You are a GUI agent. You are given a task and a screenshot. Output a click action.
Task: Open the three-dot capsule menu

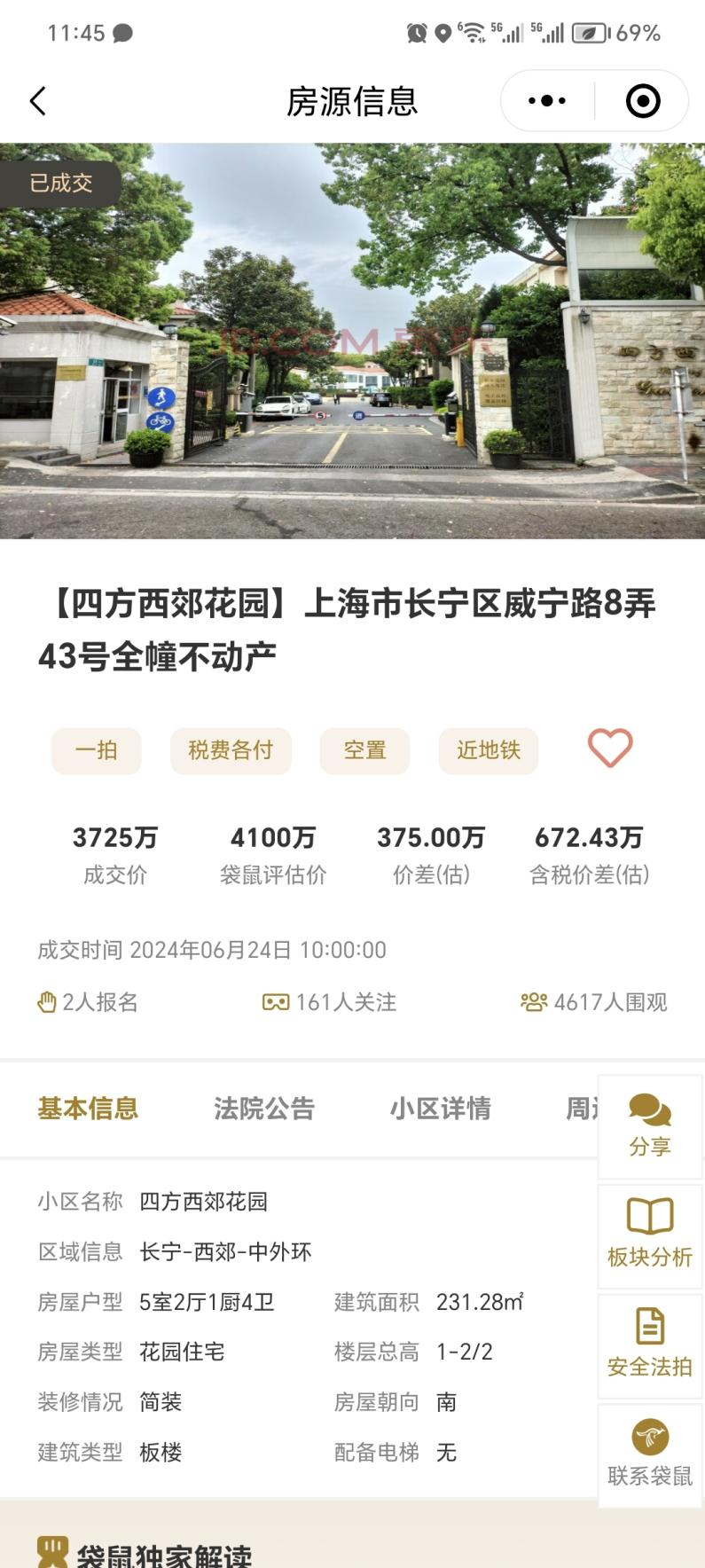545,100
